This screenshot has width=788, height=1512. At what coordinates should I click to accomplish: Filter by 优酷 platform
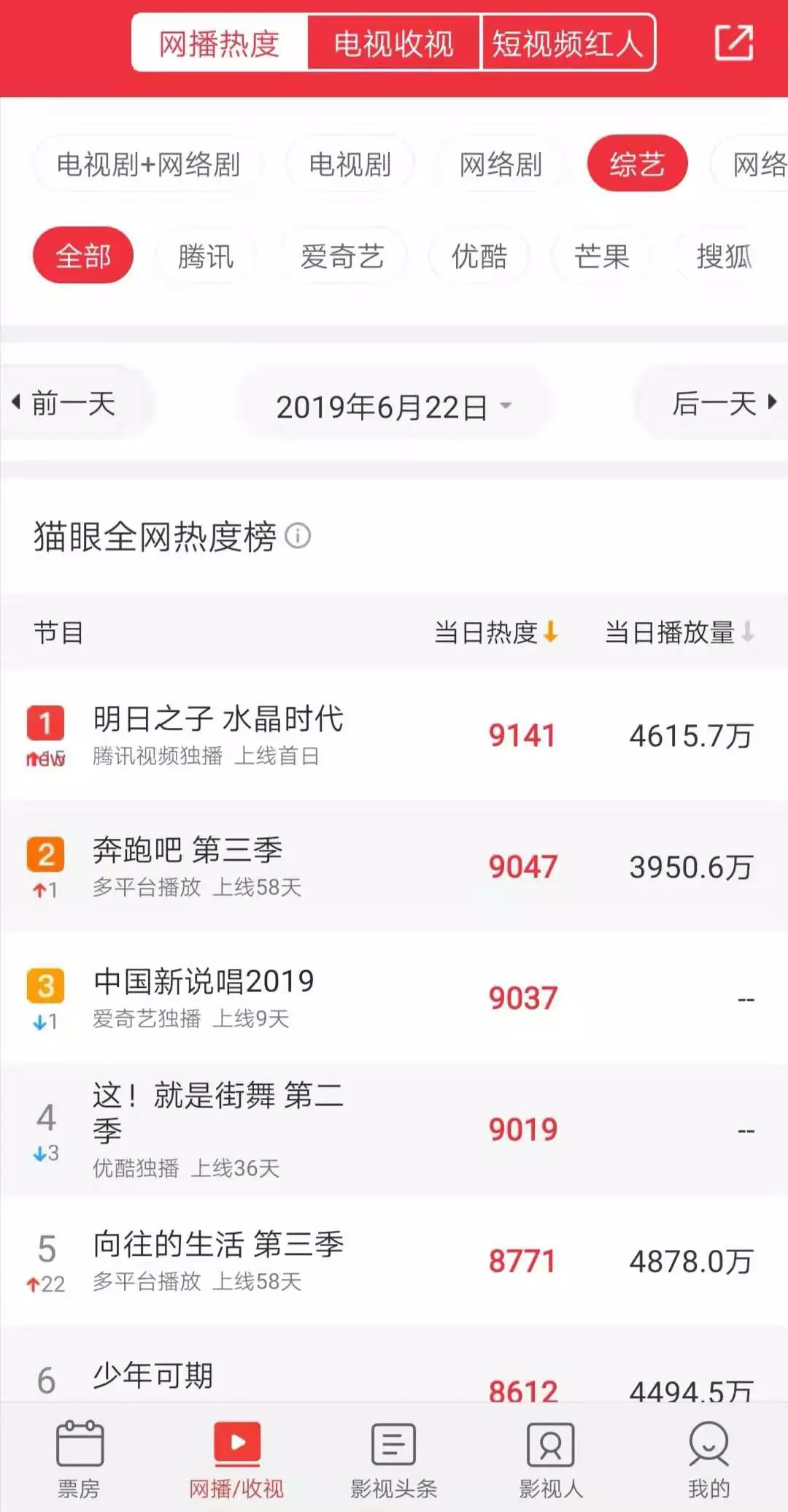pos(479,256)
